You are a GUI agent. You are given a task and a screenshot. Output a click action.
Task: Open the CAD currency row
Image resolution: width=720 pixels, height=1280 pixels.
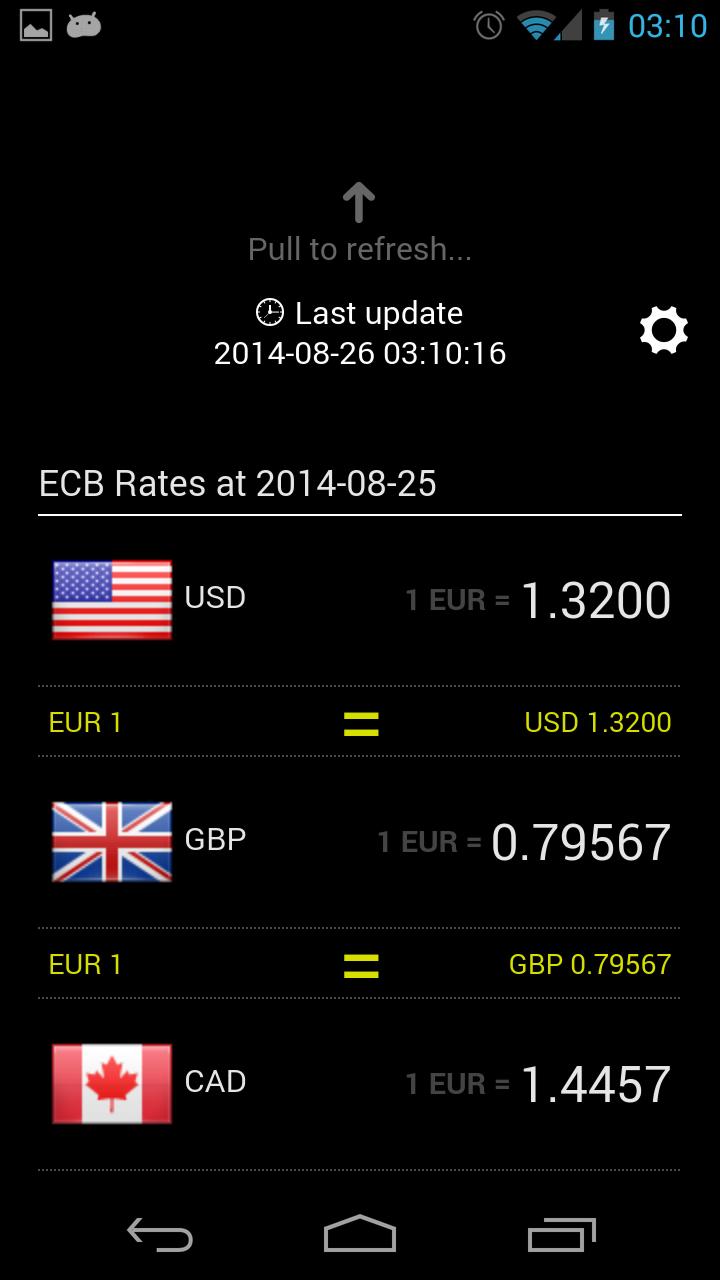click(x=360, y=1084)
